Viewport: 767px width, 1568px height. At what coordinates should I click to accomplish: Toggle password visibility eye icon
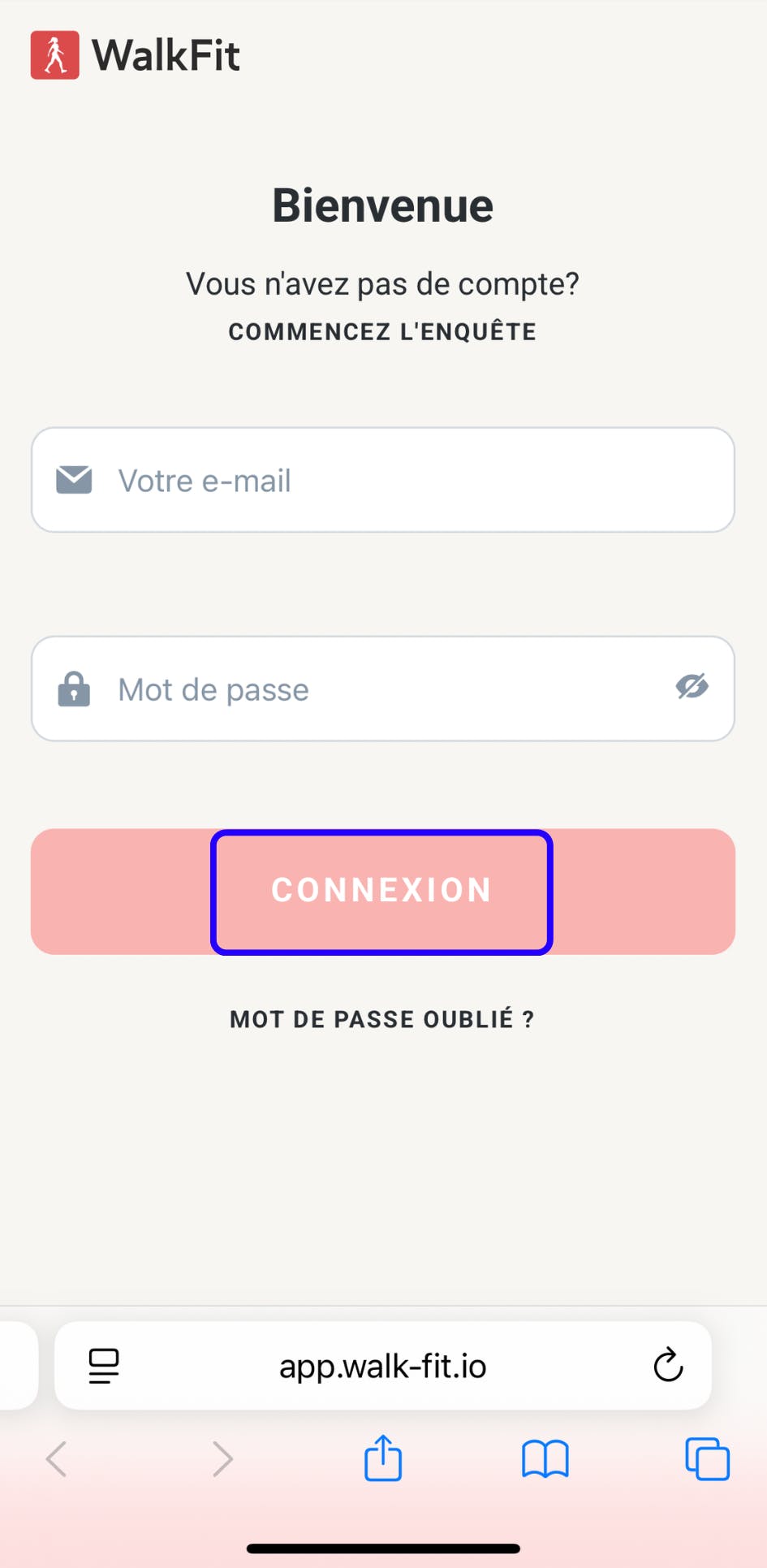[x=692, y=687]
